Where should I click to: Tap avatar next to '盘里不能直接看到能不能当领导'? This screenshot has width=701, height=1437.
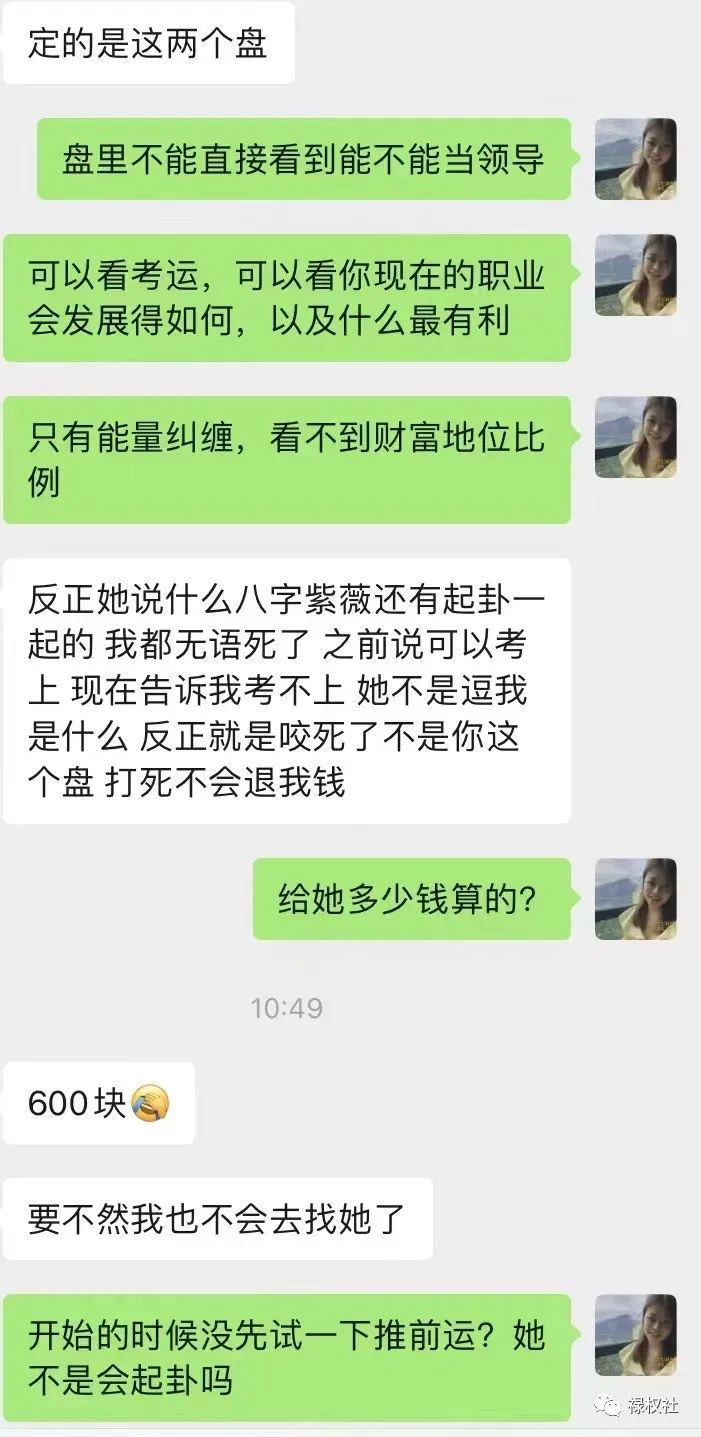(636, 159)
